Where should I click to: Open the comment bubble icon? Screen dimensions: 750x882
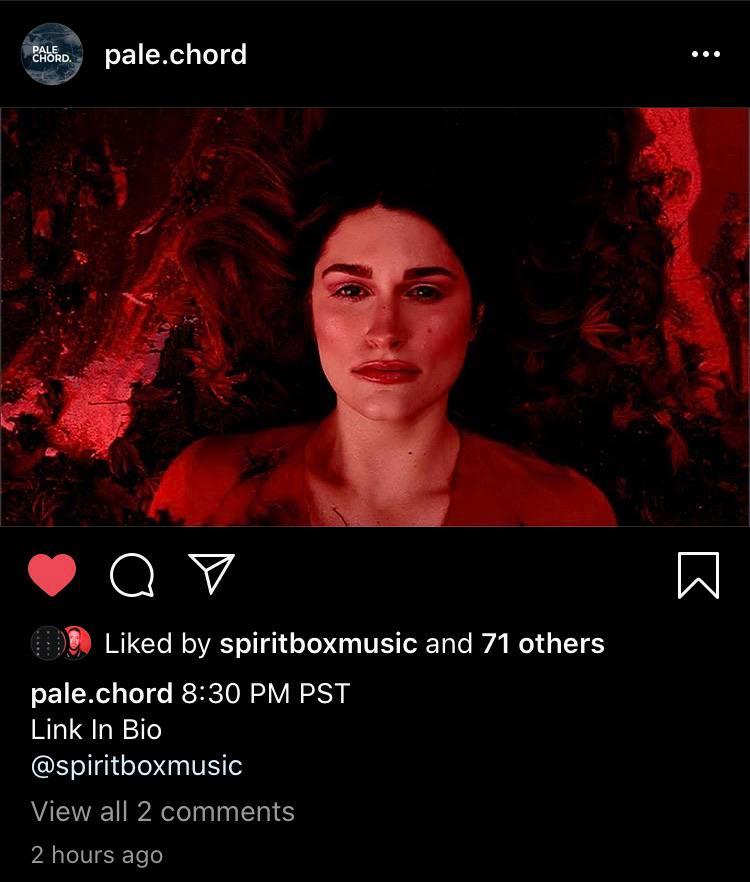(x=132, y=575)
